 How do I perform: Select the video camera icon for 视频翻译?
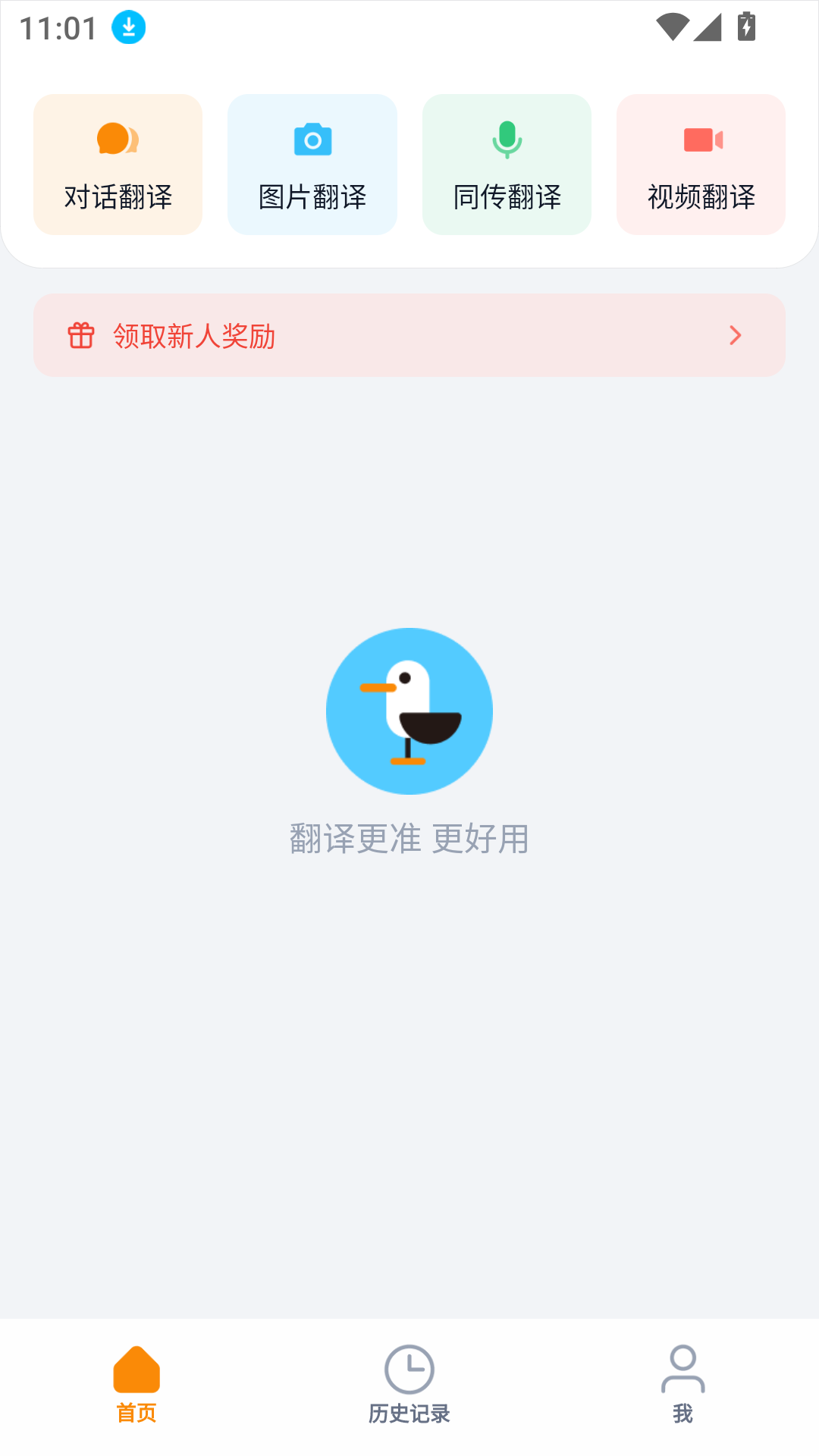(700, 140)
